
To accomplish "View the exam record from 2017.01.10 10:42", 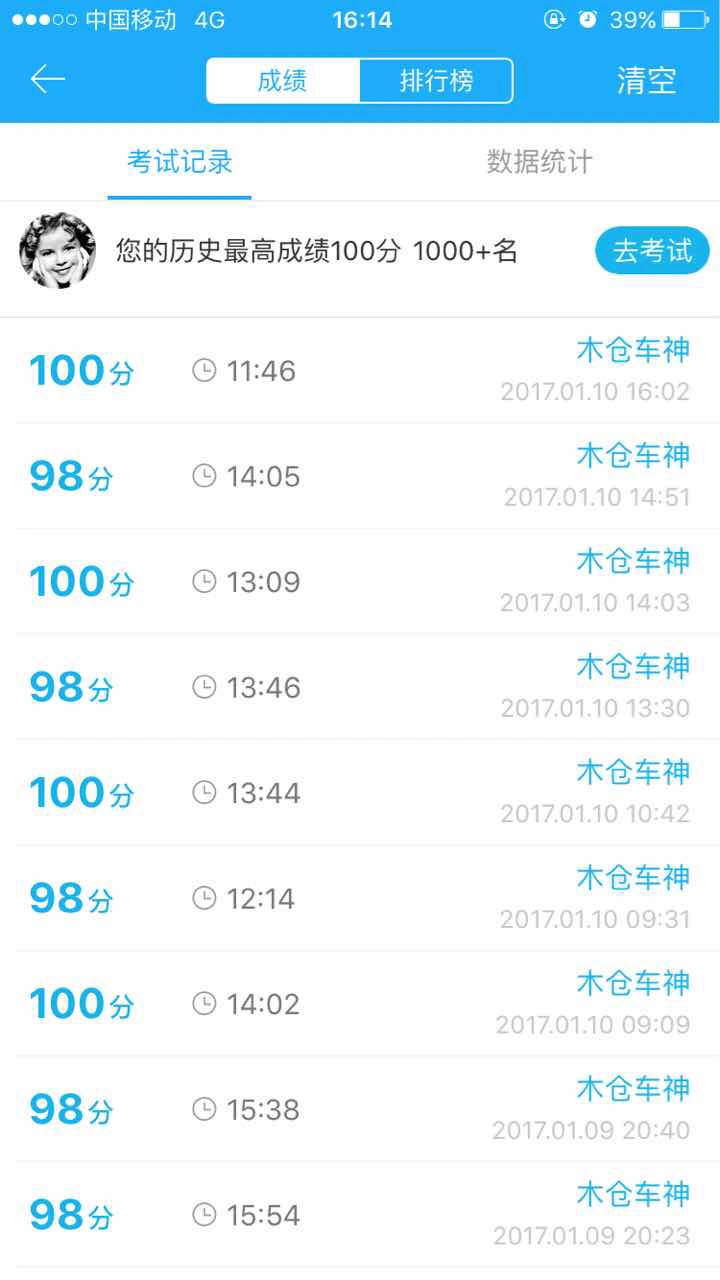I will click(x=360, y=793).
